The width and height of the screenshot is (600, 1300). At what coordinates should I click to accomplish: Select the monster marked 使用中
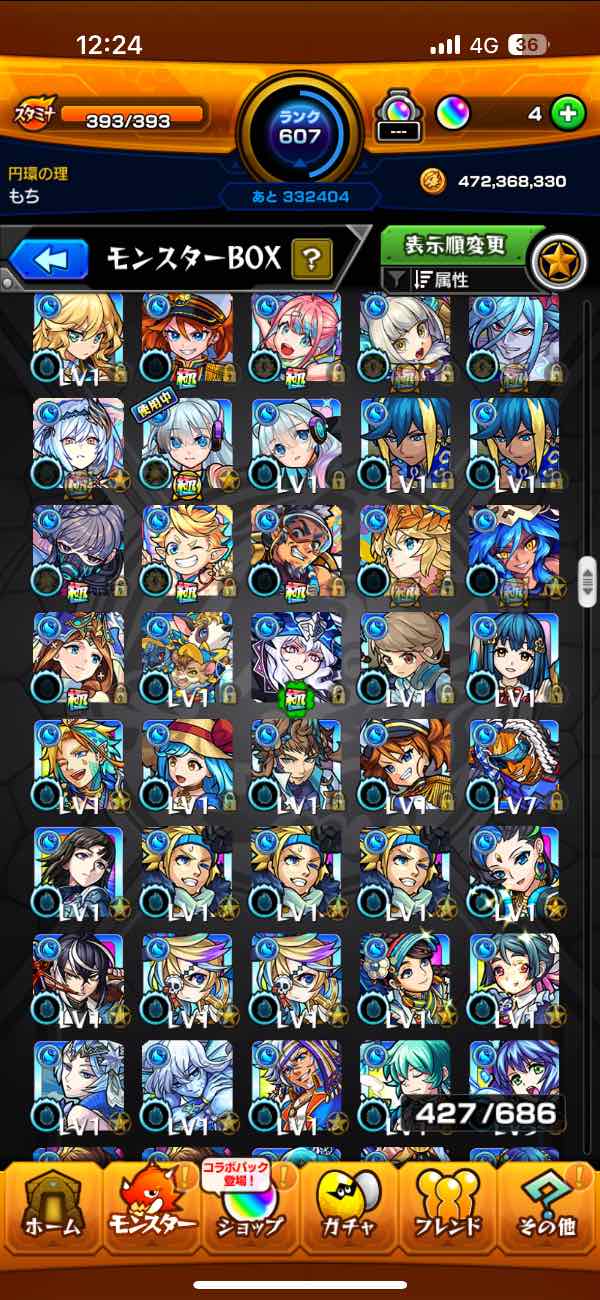[187, 447]
